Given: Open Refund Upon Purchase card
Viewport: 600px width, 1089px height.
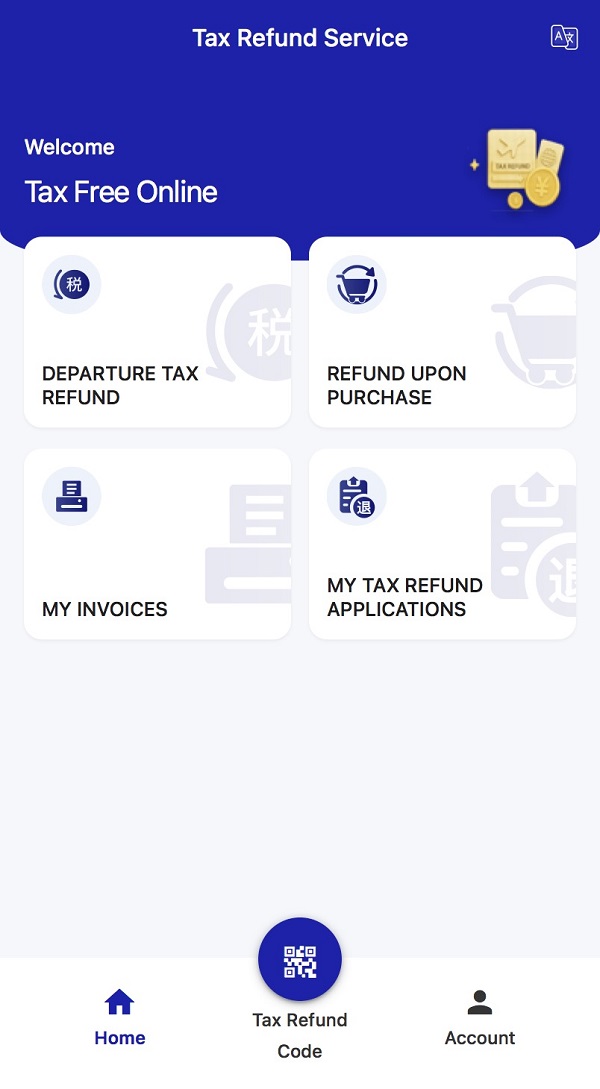Looking at the screenshot, I should [x=442, y=332].
